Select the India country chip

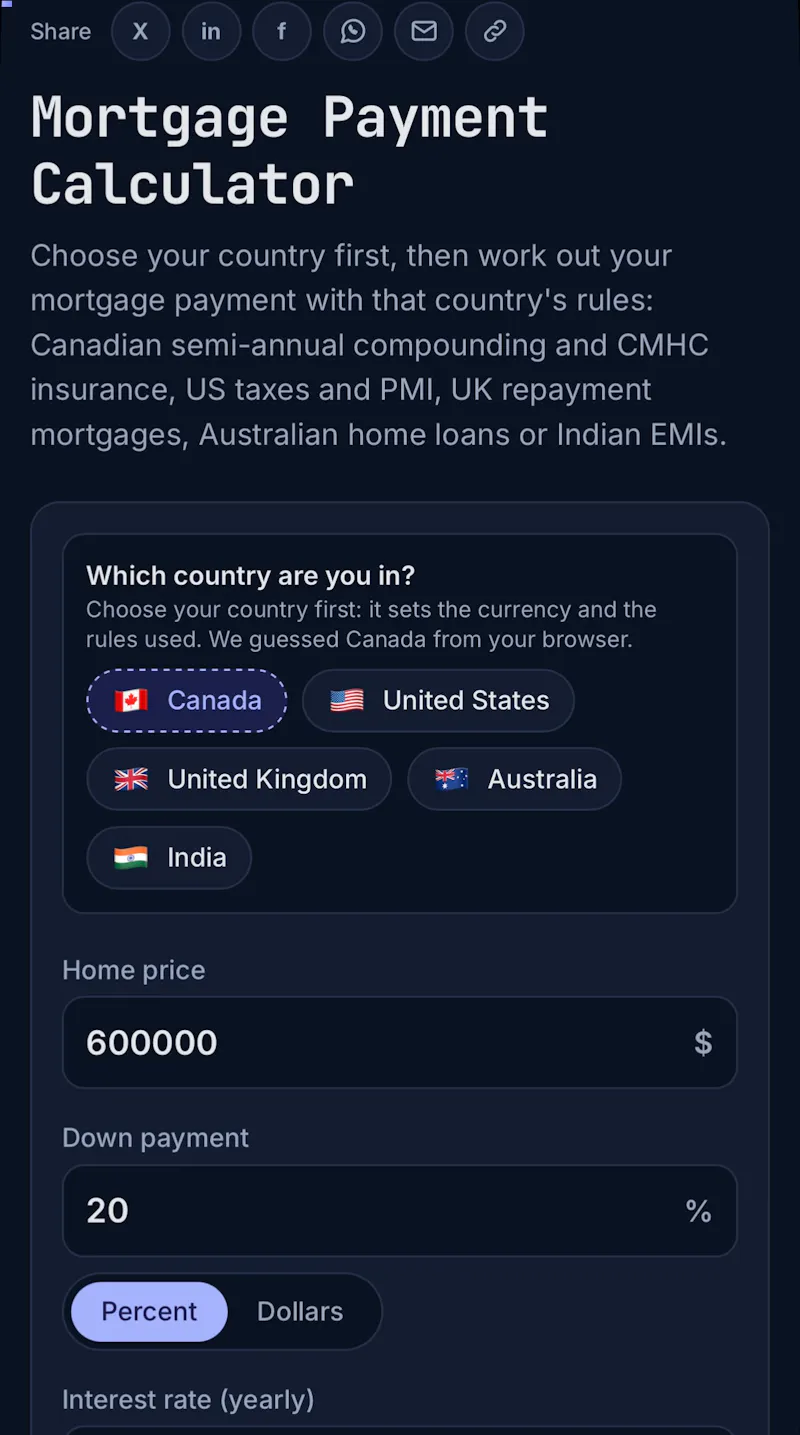pyautogui.click(x=169, y=857)
